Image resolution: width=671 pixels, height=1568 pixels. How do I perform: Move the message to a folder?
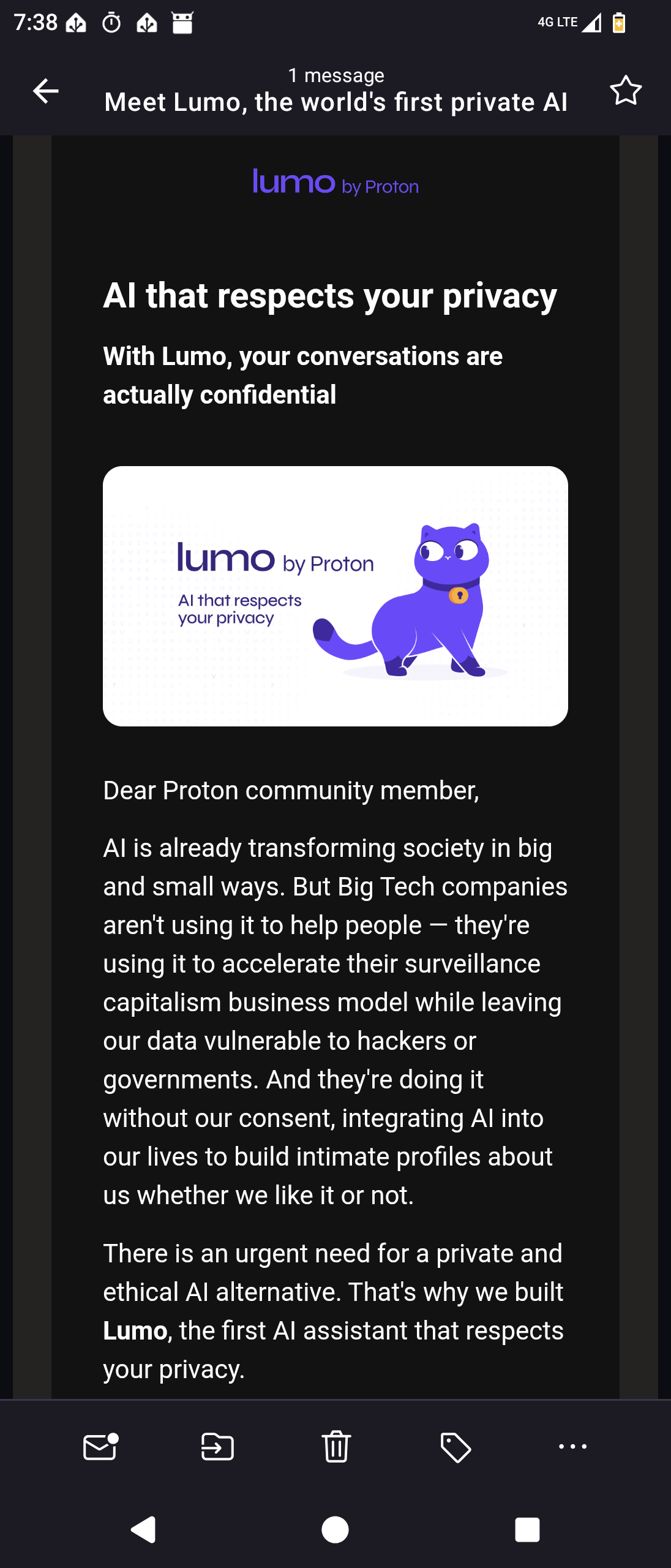pos(217,1447)
